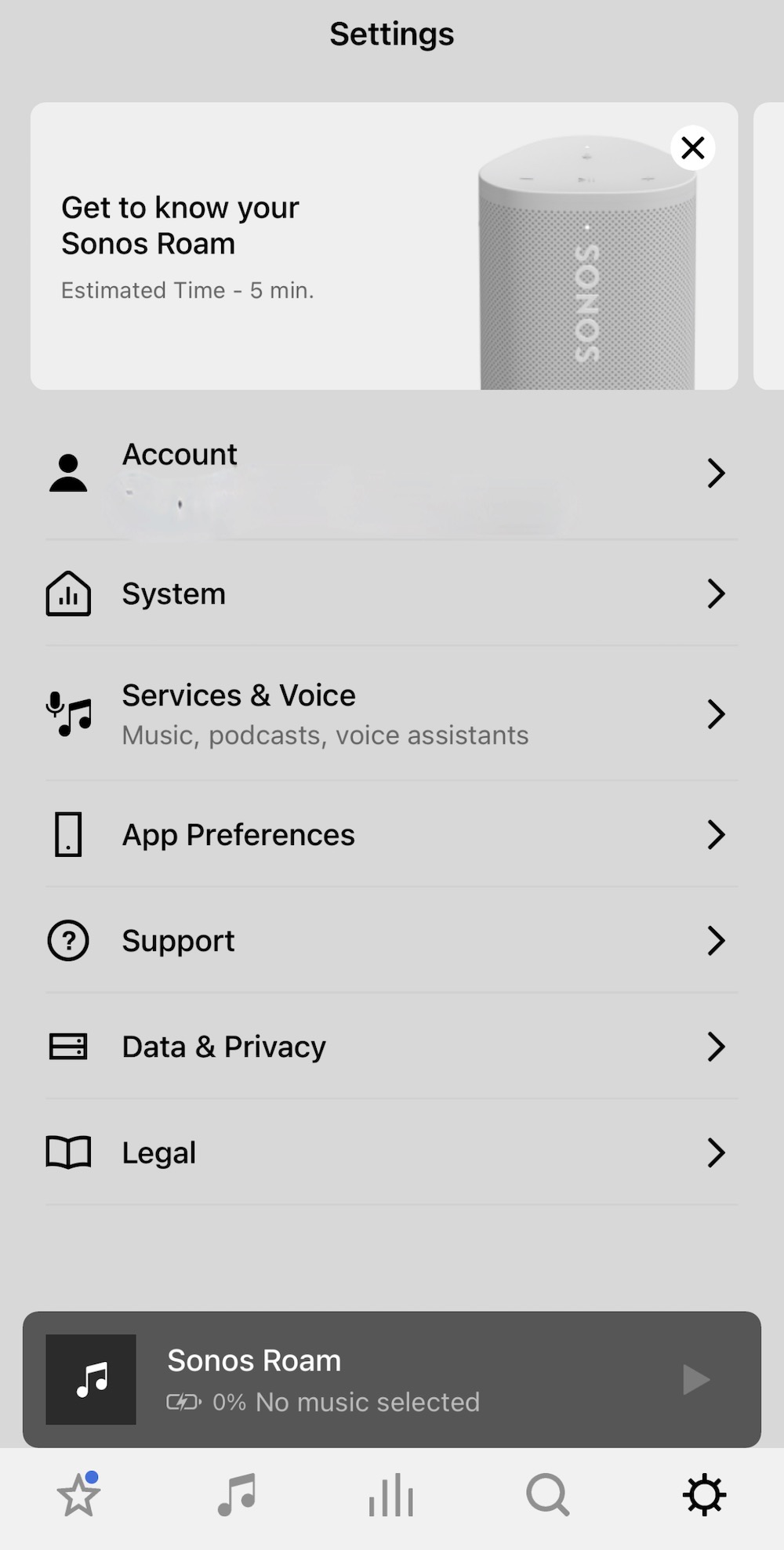Image resolution: width=784 pixels, height=1550 pixels.
Task: Switch to the music note browse tab
Action: [x=236, y=1495]
